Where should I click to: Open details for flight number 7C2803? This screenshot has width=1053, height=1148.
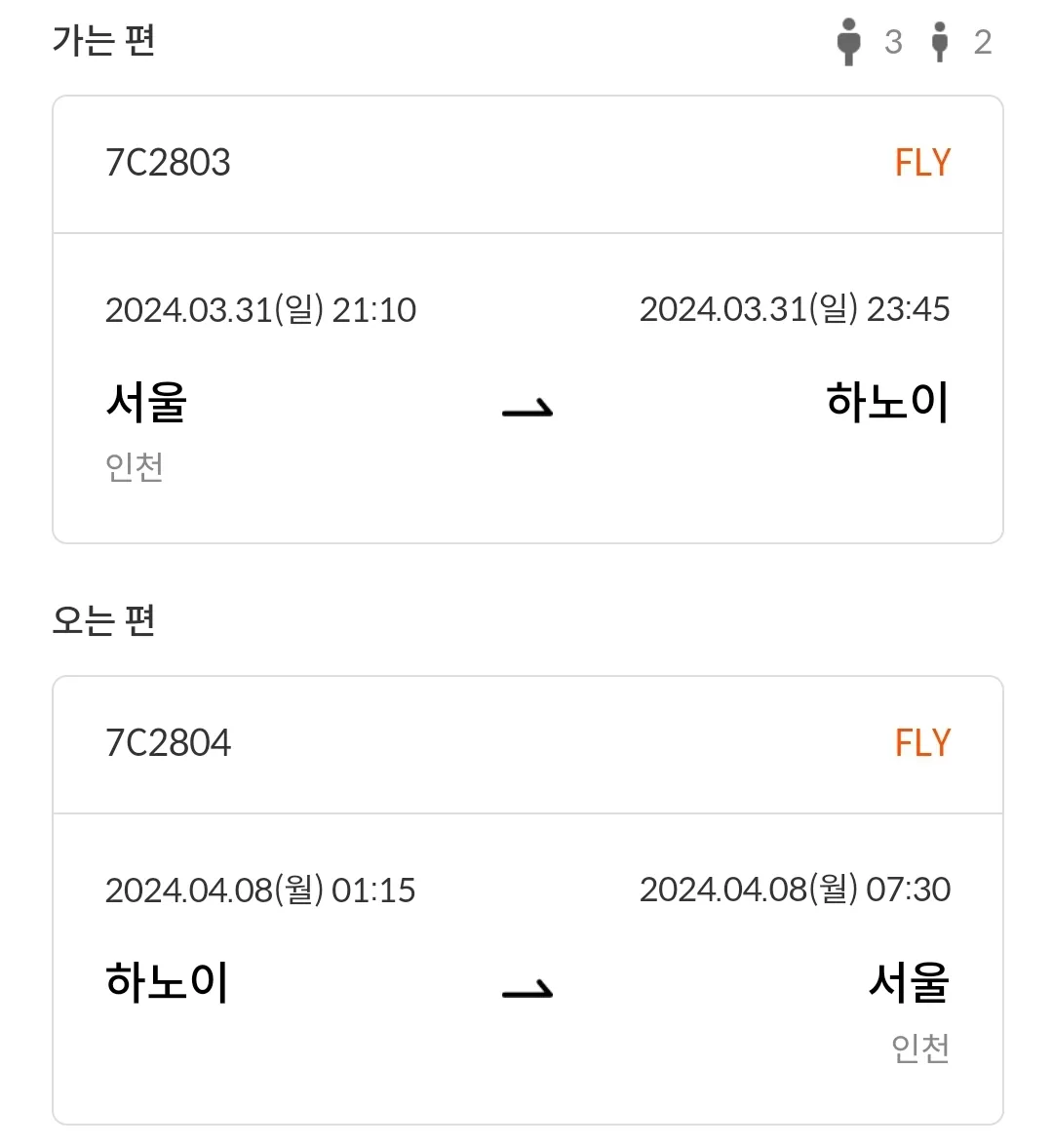[x=168, y=163]
